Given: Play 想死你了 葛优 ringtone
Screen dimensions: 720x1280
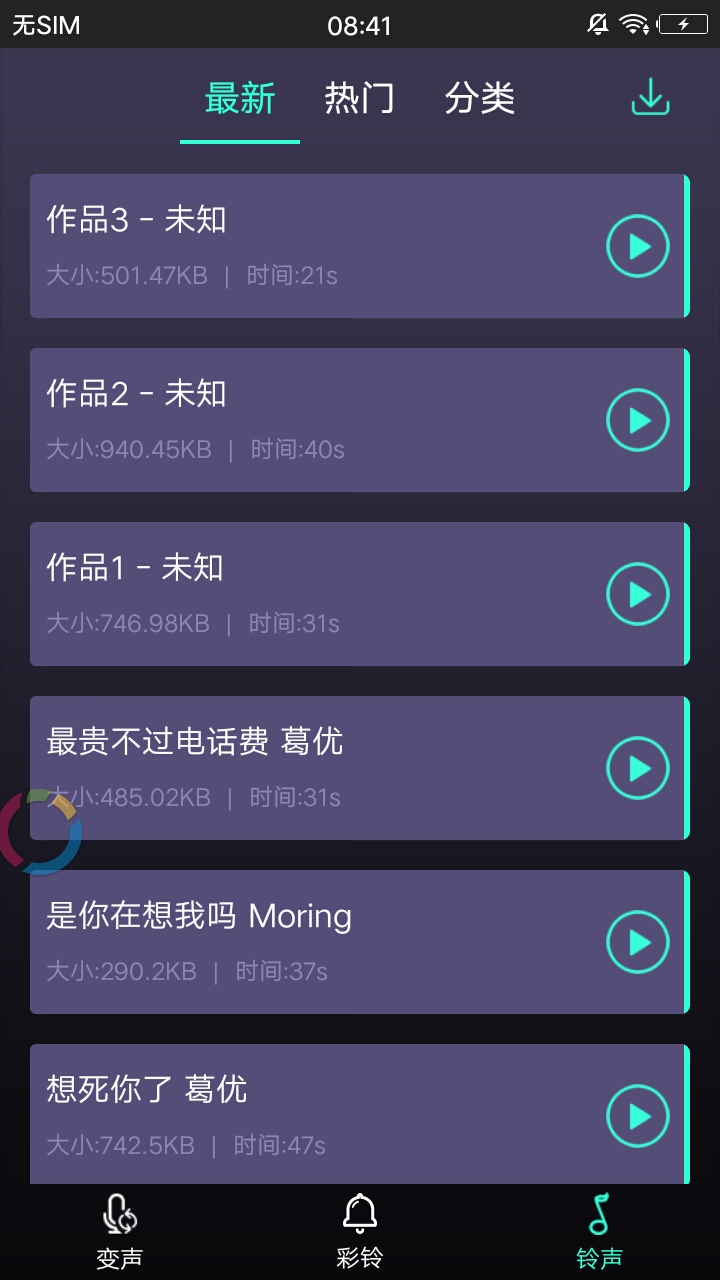Looking at the screenshot, I should 637,1116.
